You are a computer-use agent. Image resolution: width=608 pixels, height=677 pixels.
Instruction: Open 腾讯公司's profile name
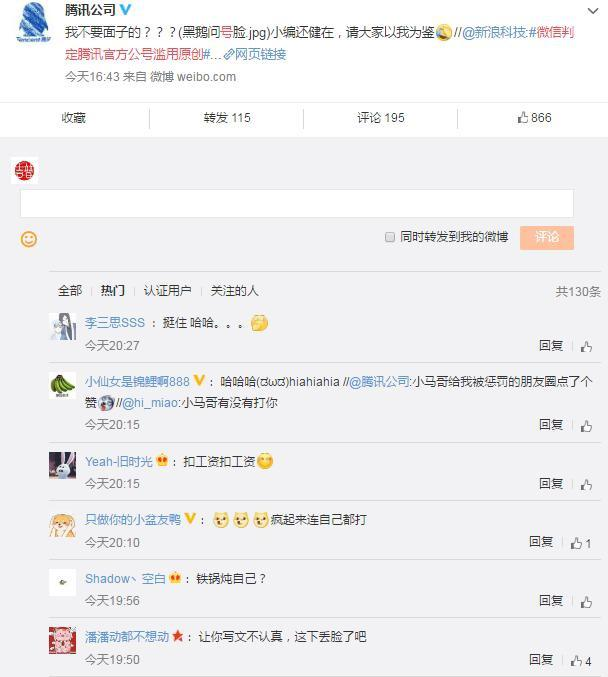point(90,10)
